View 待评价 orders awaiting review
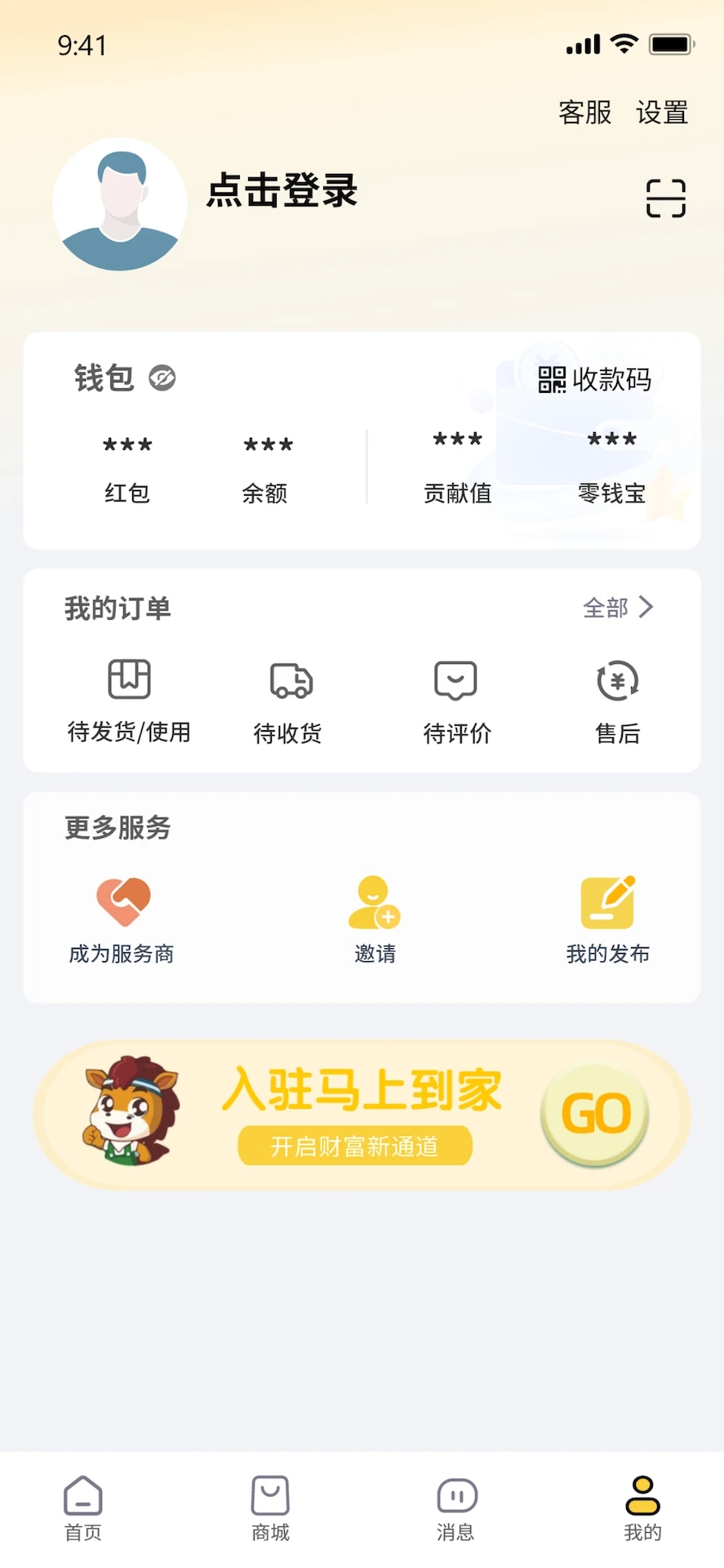 coord(455,698)
